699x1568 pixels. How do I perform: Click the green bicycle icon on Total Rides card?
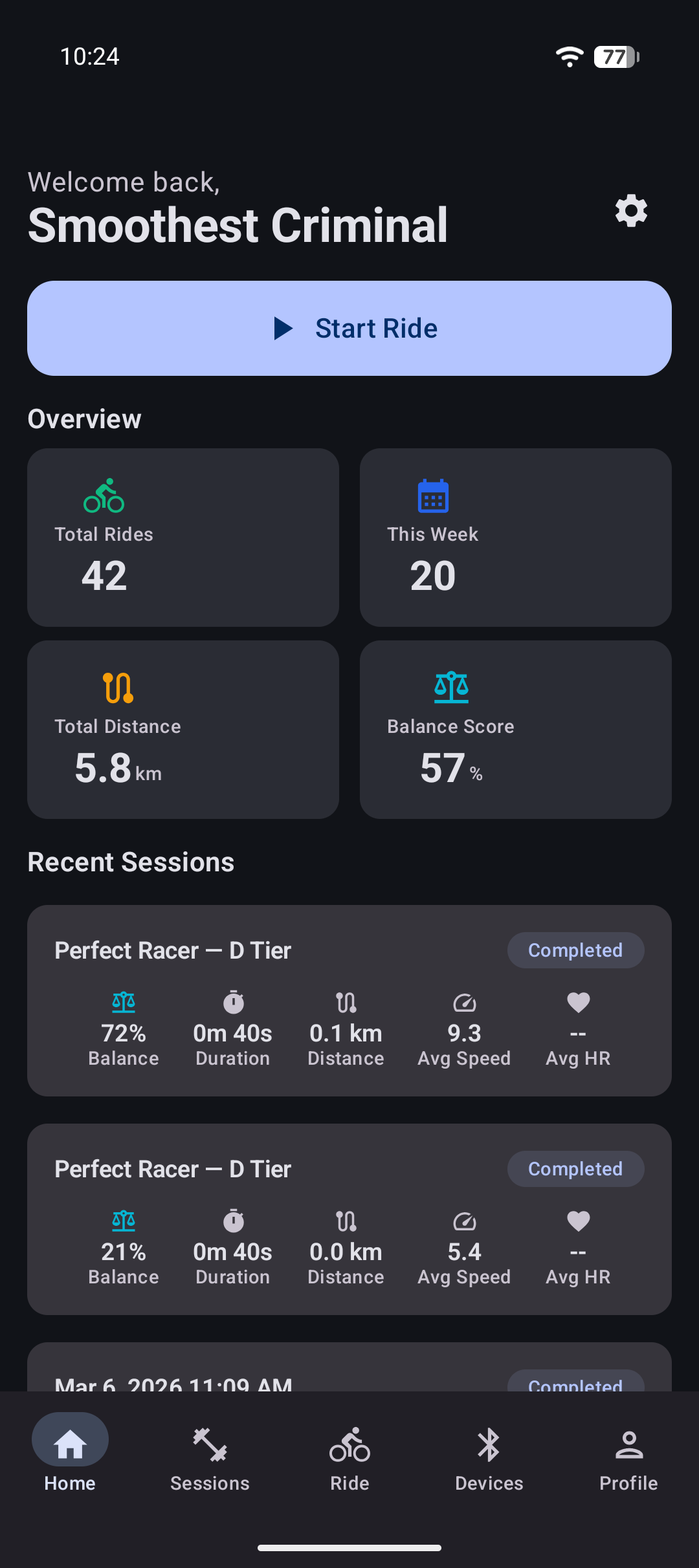(x=104, y=495)
